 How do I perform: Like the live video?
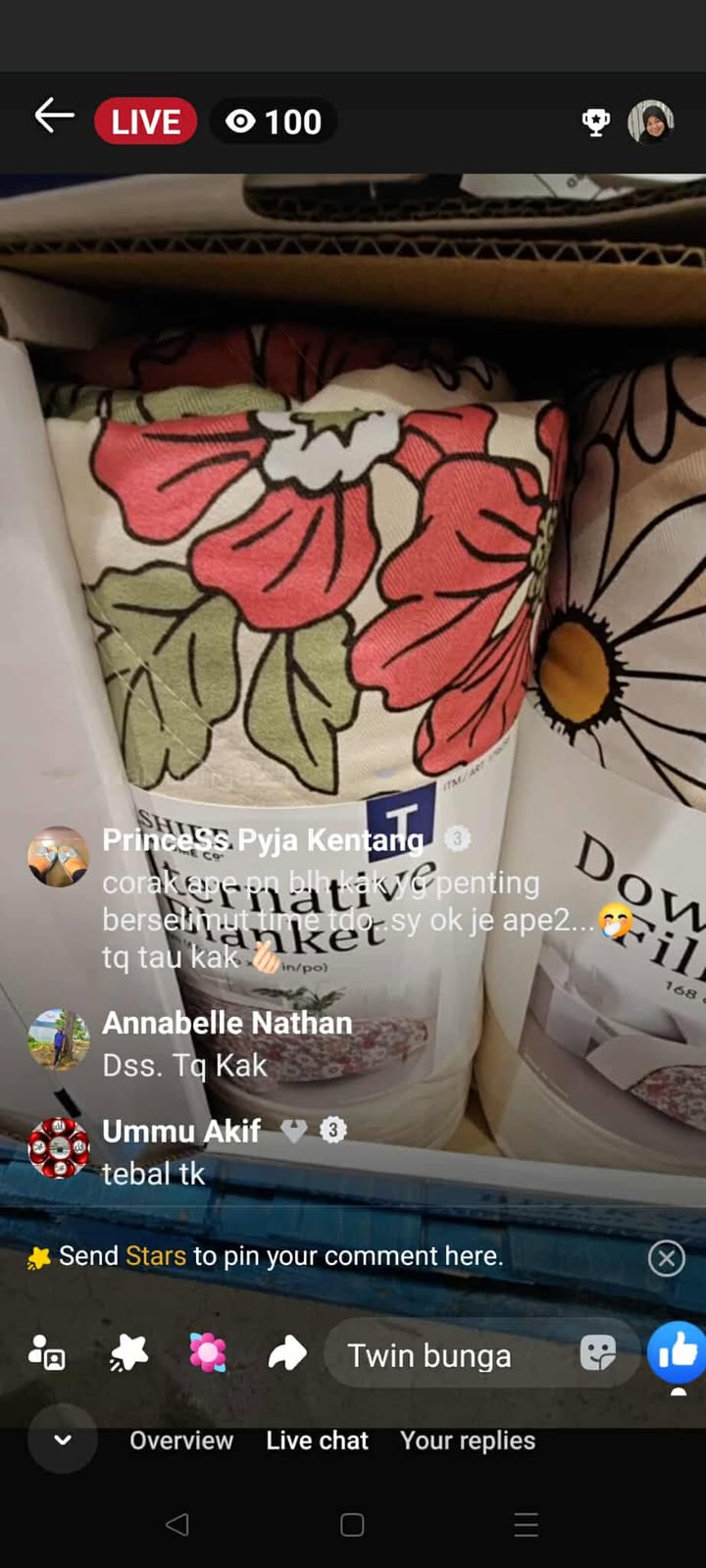(x=677, y=1353)
